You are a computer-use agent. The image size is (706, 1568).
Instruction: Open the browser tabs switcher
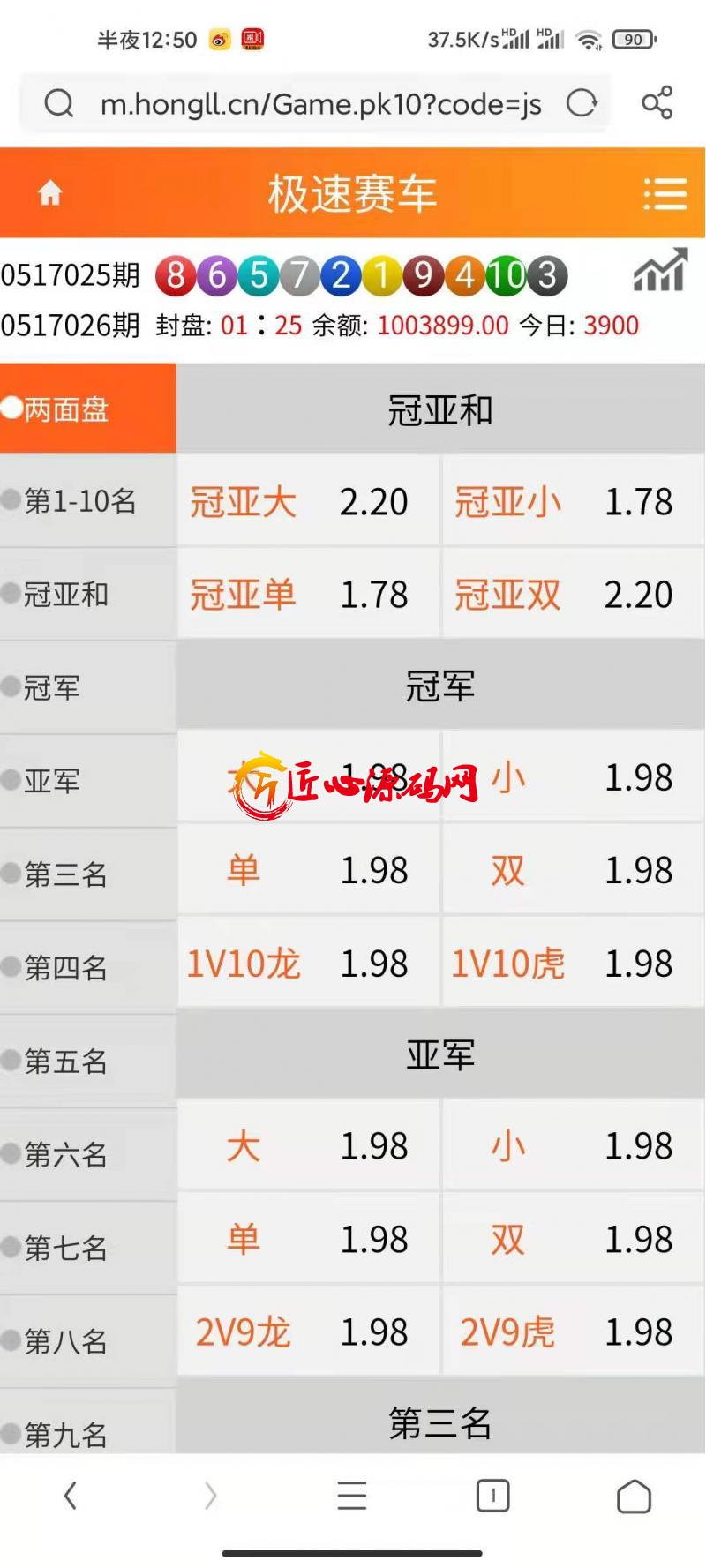tap(492, 1495)
